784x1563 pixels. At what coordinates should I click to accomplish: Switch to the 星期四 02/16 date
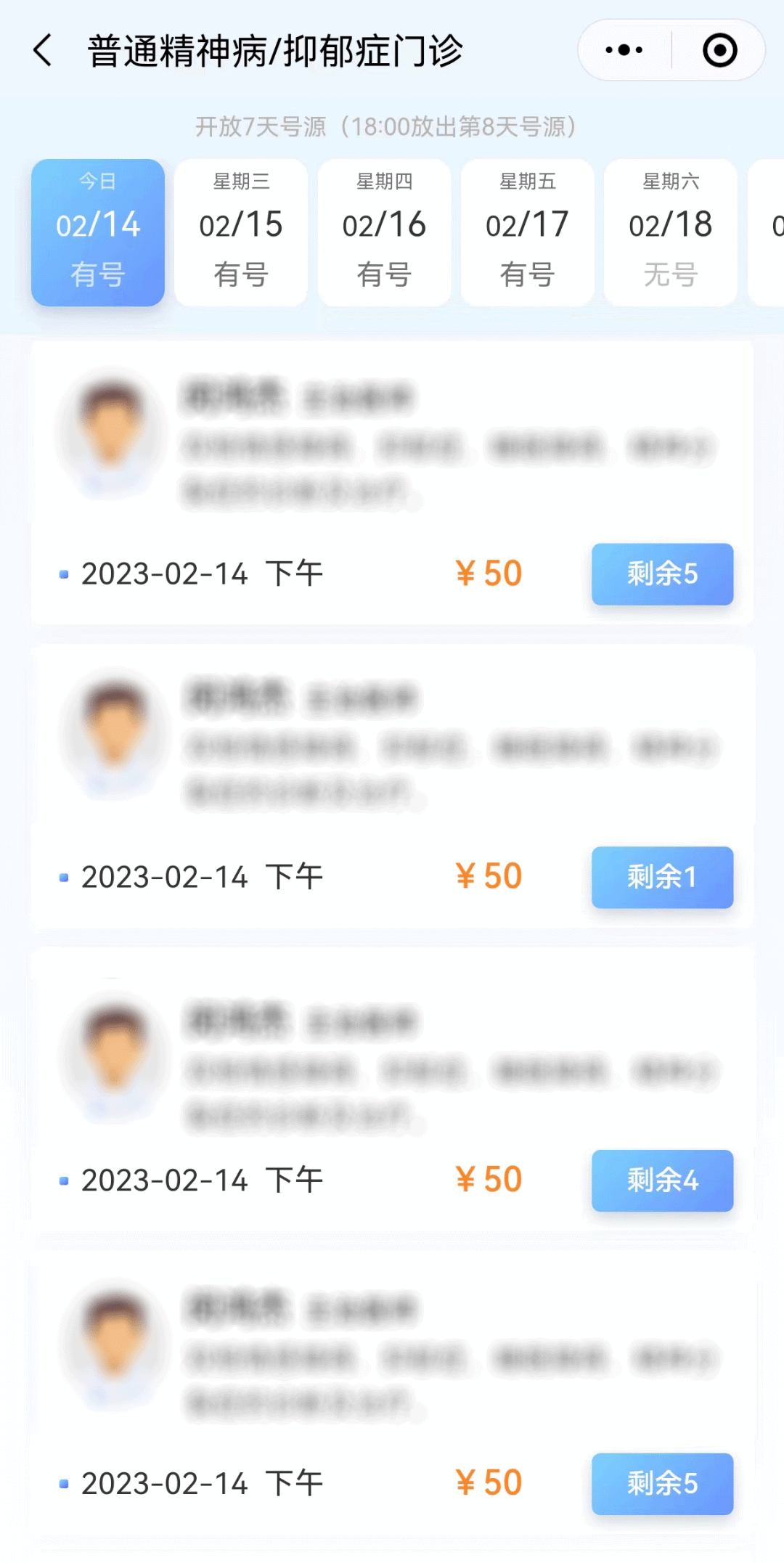[384, 232]
